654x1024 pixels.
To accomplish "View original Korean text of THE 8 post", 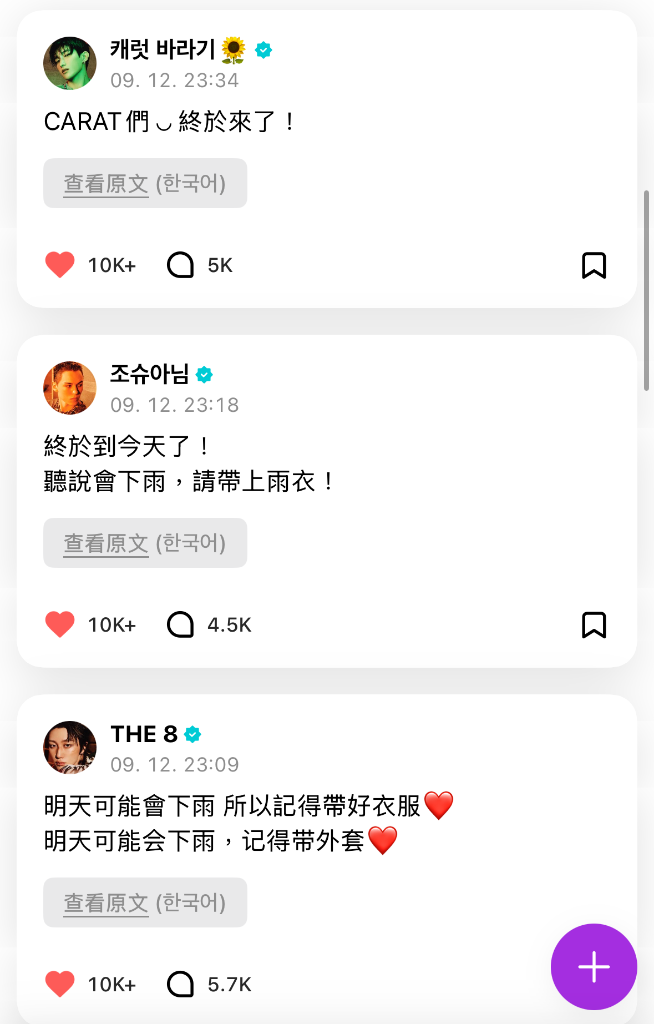I will coord(145,903).
